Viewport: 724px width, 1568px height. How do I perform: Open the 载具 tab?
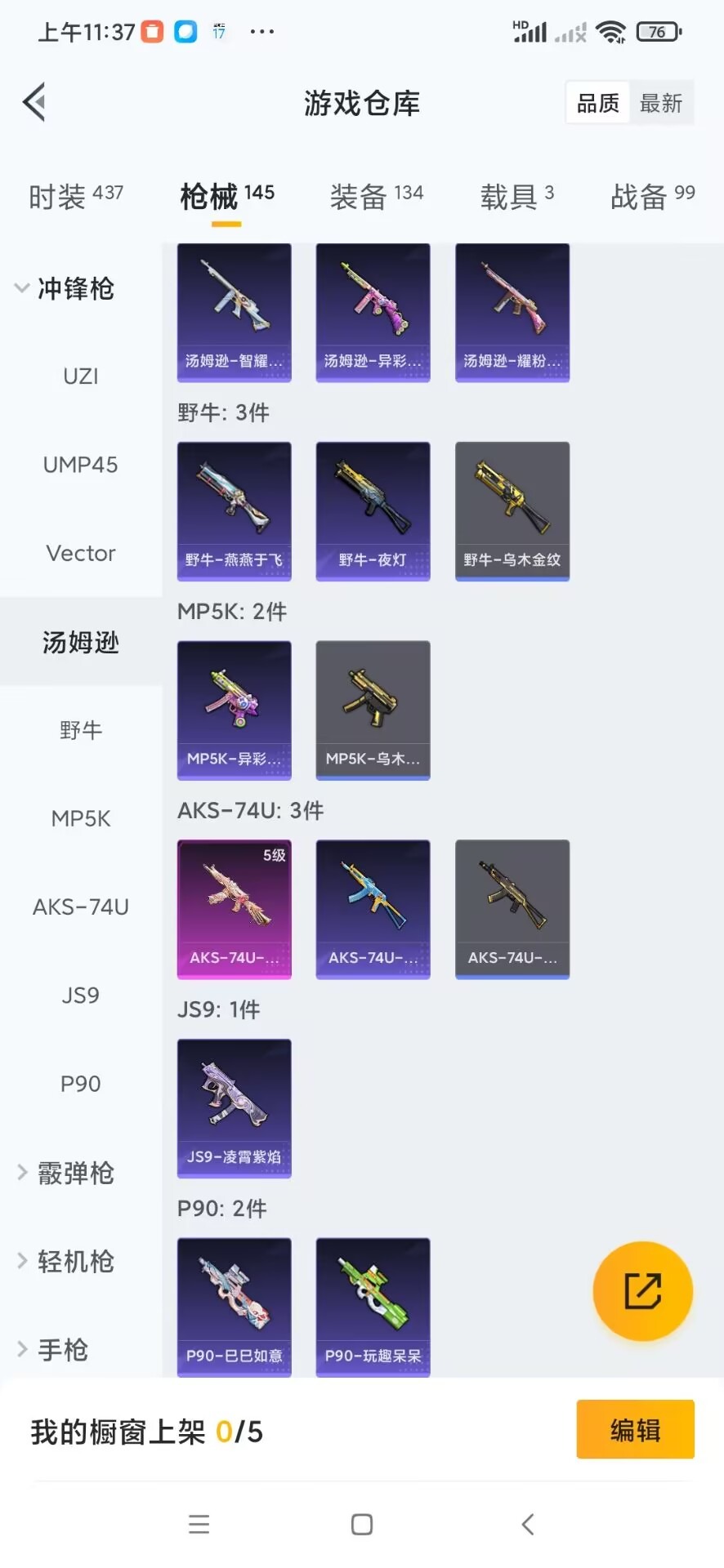[x=516, y=196]
